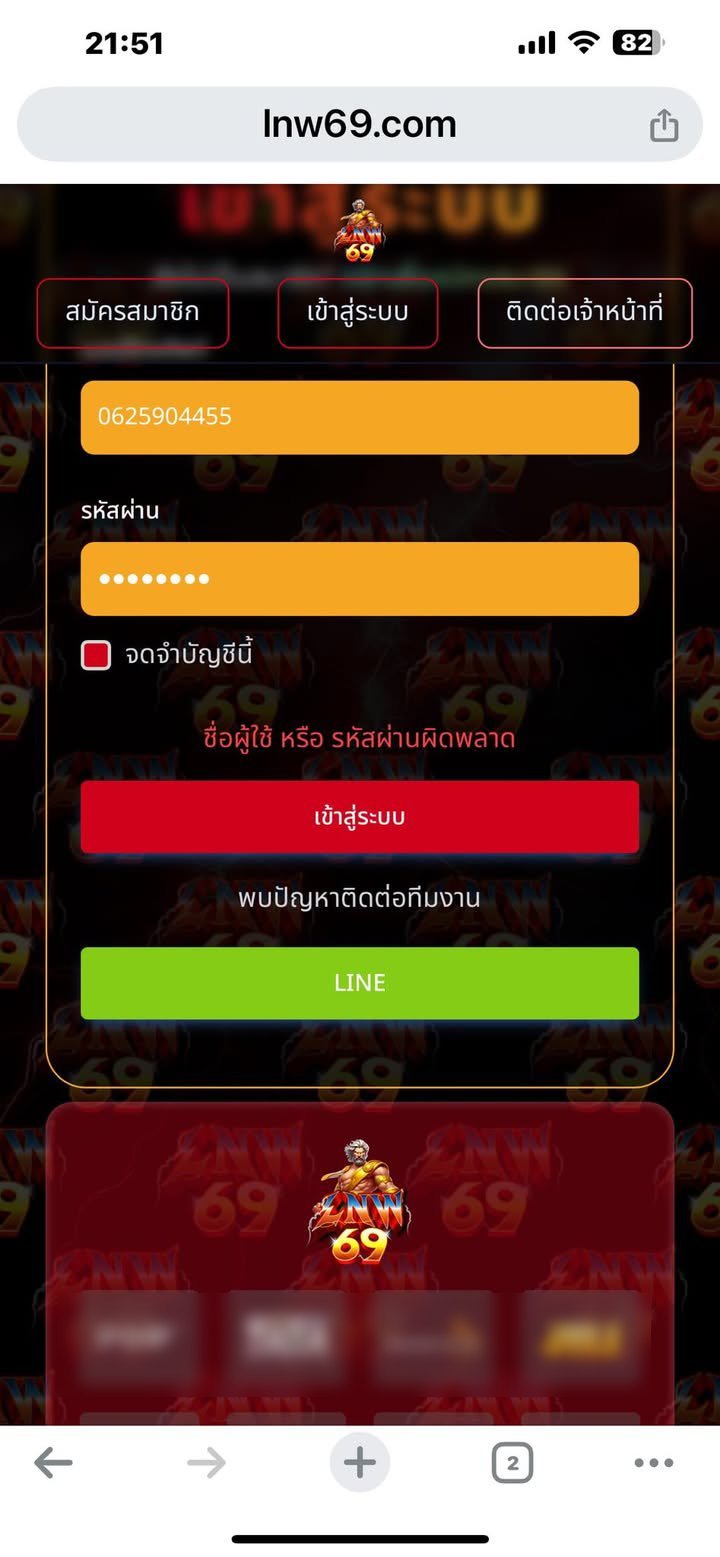Screen dimensions: 720x1557
Task: Edit the phone number field 0625904455
Action: pos(359,417)
